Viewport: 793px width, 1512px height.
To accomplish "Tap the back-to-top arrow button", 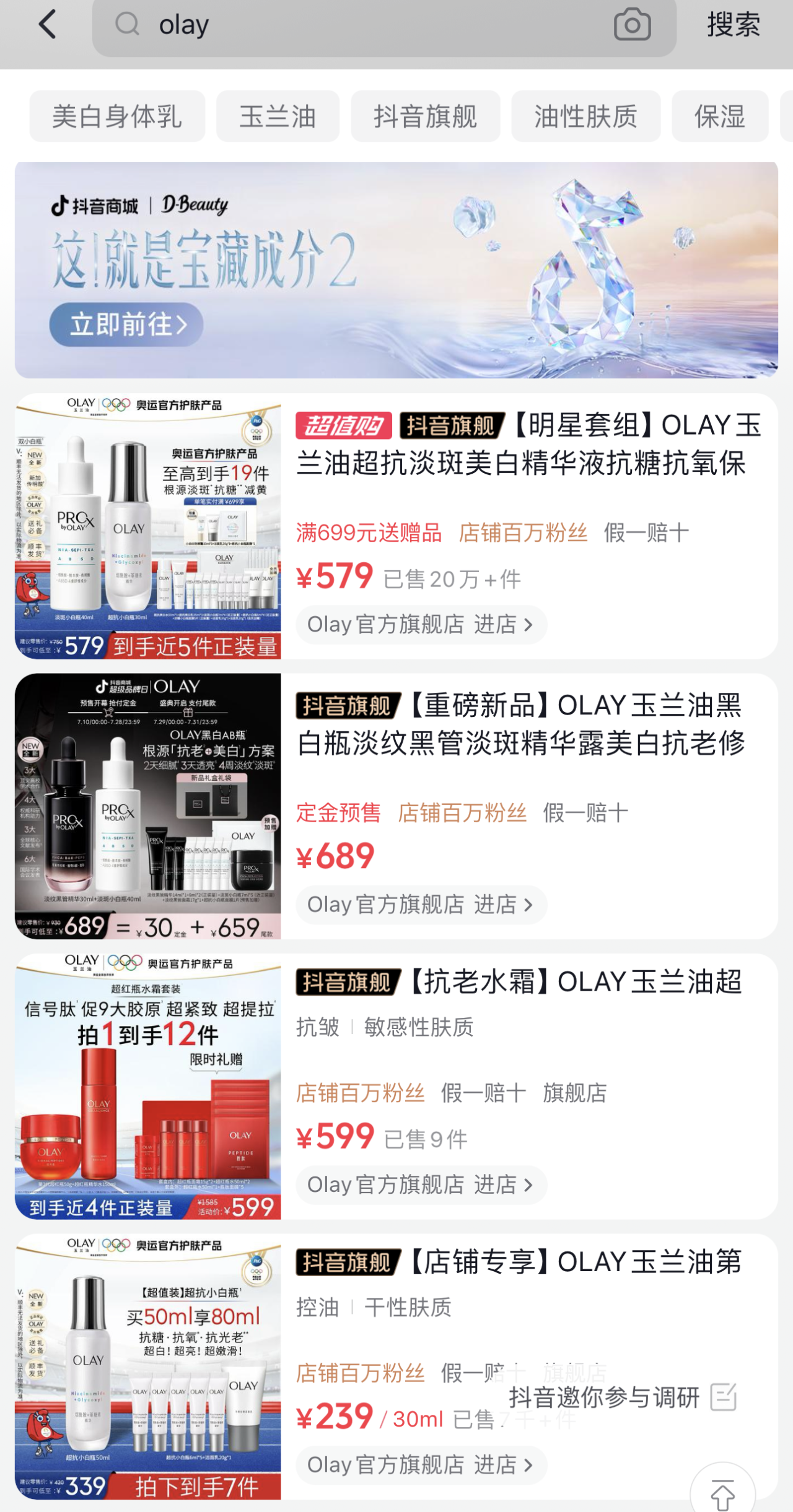I will tap(722, 1493).
